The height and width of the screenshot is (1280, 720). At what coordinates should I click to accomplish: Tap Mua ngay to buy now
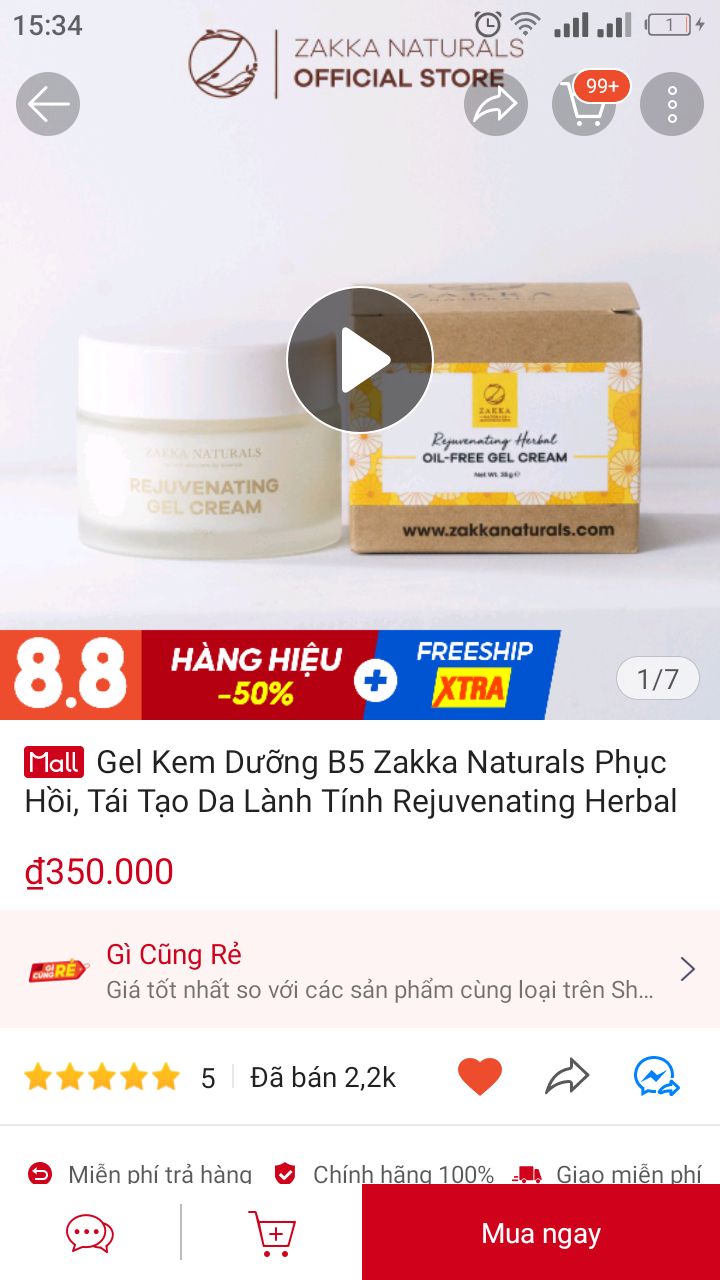[x=541, y=1233]
